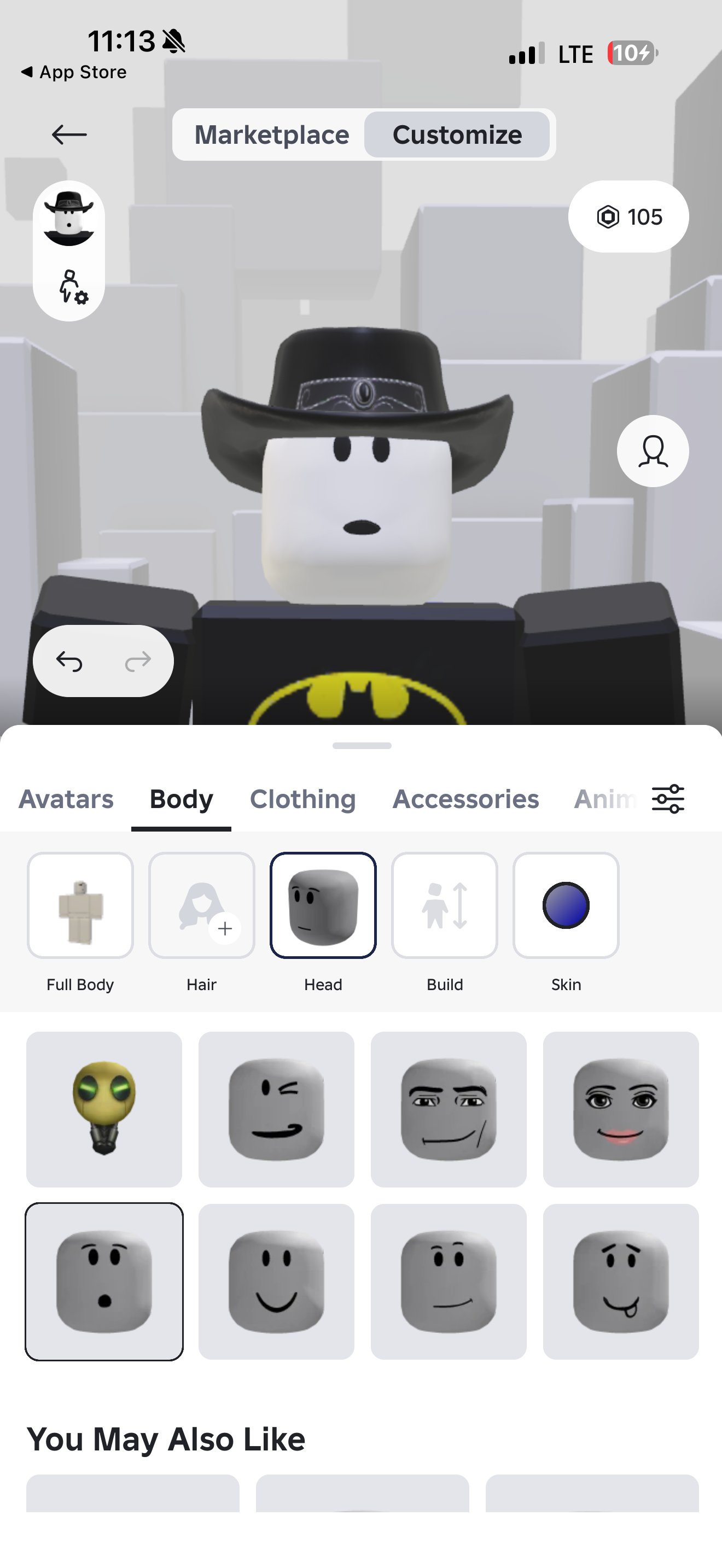Tap the avatar body settings icon
The height and width of the screenshot is (1568, 722).
click(x=72, y=286)
